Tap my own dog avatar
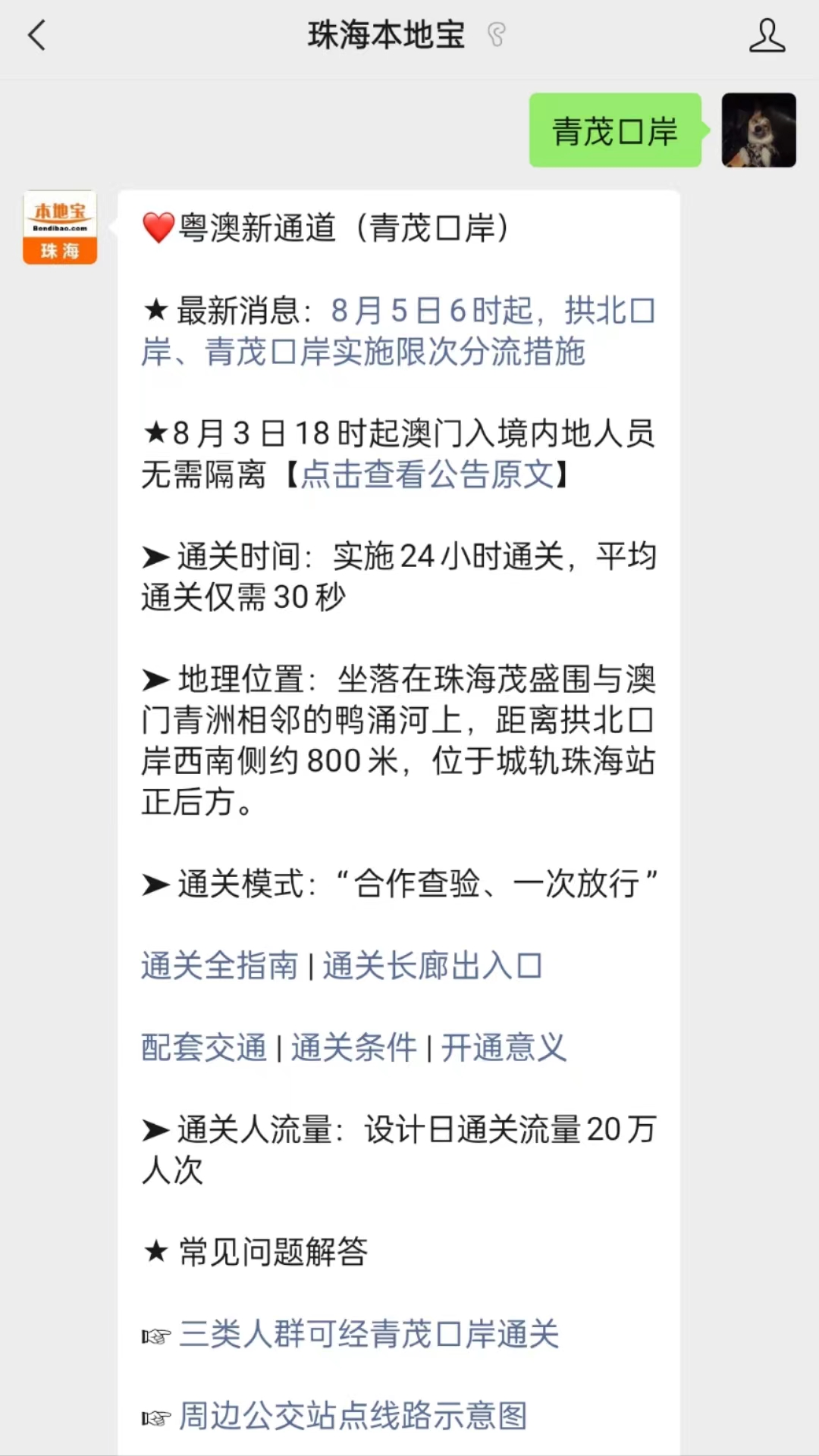 pyautogui.click(x=758, y=130)
